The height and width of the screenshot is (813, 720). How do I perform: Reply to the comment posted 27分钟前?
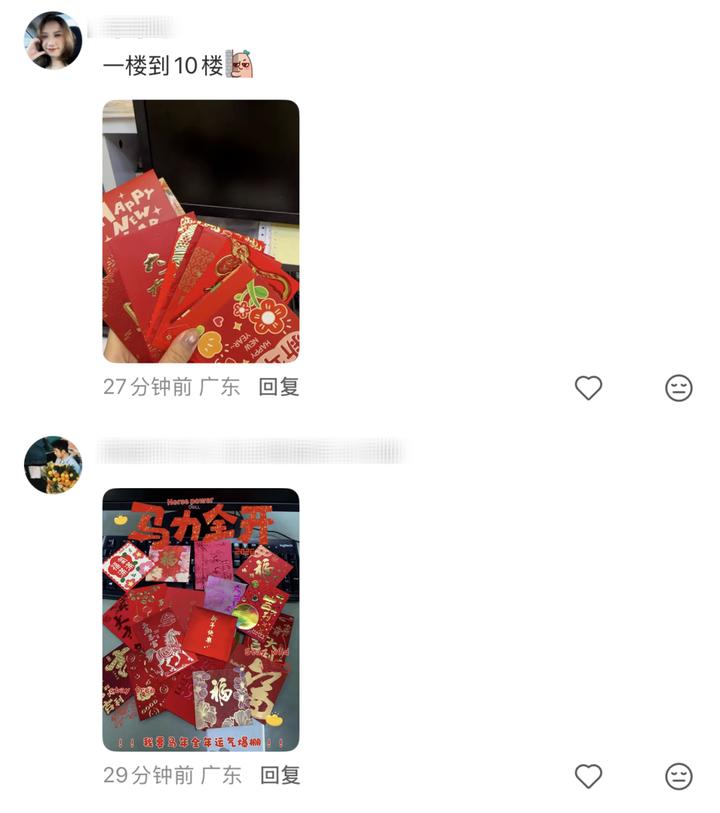click(x=279, y=387)
